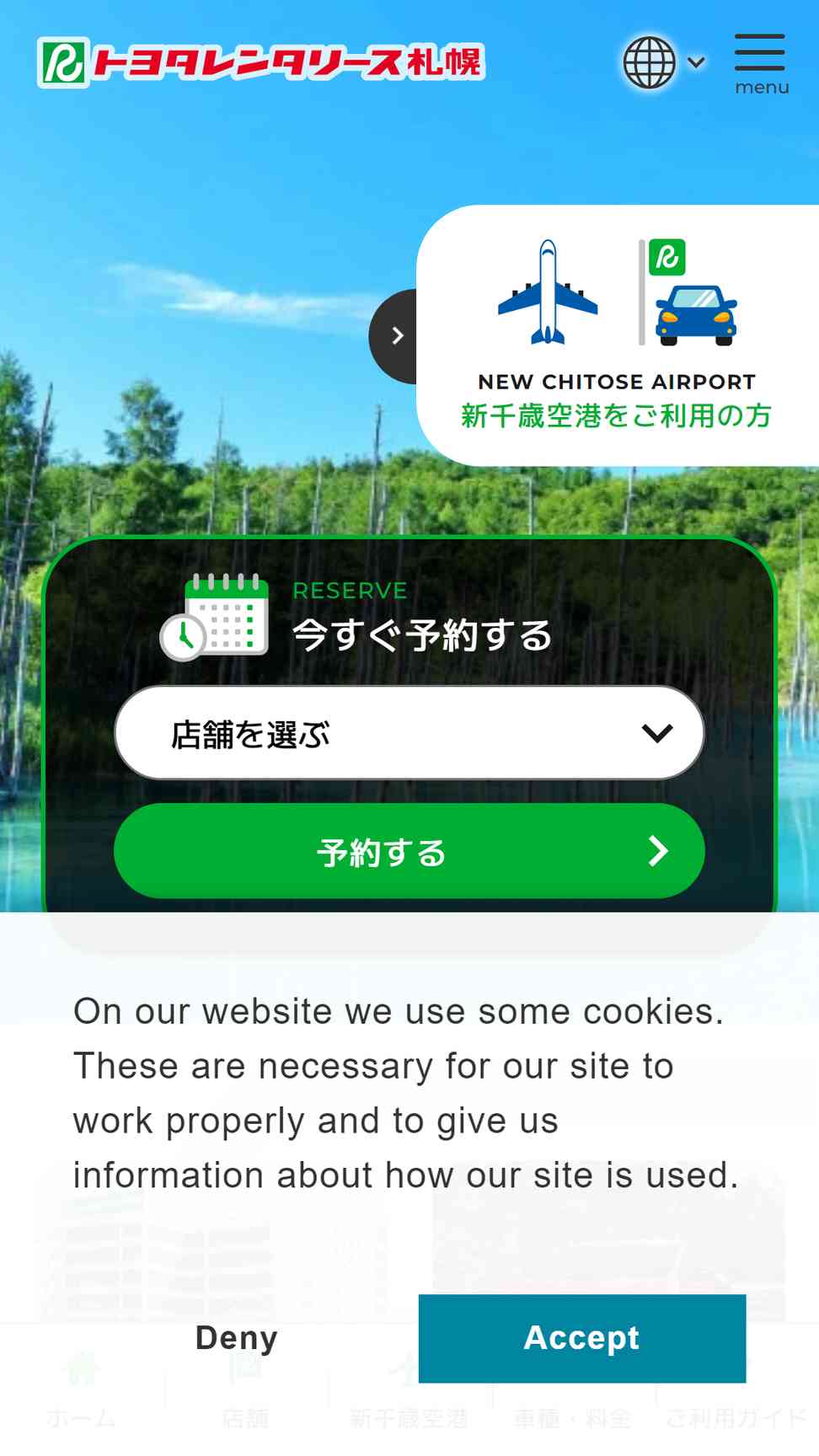Open the hamburger menu

(x=760, y=64)
